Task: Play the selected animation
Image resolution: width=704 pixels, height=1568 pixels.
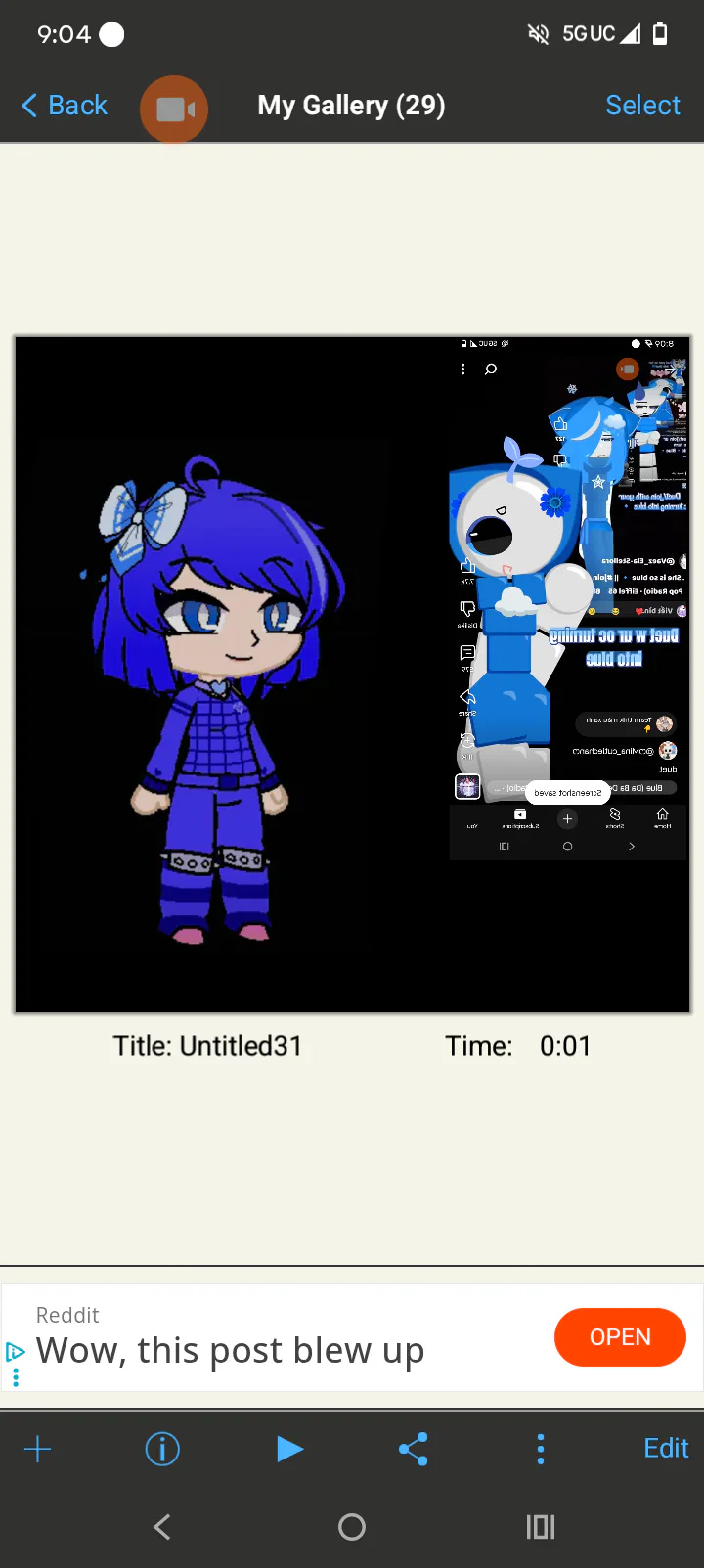Action: pyautogui.click(x=289, y=1448)
